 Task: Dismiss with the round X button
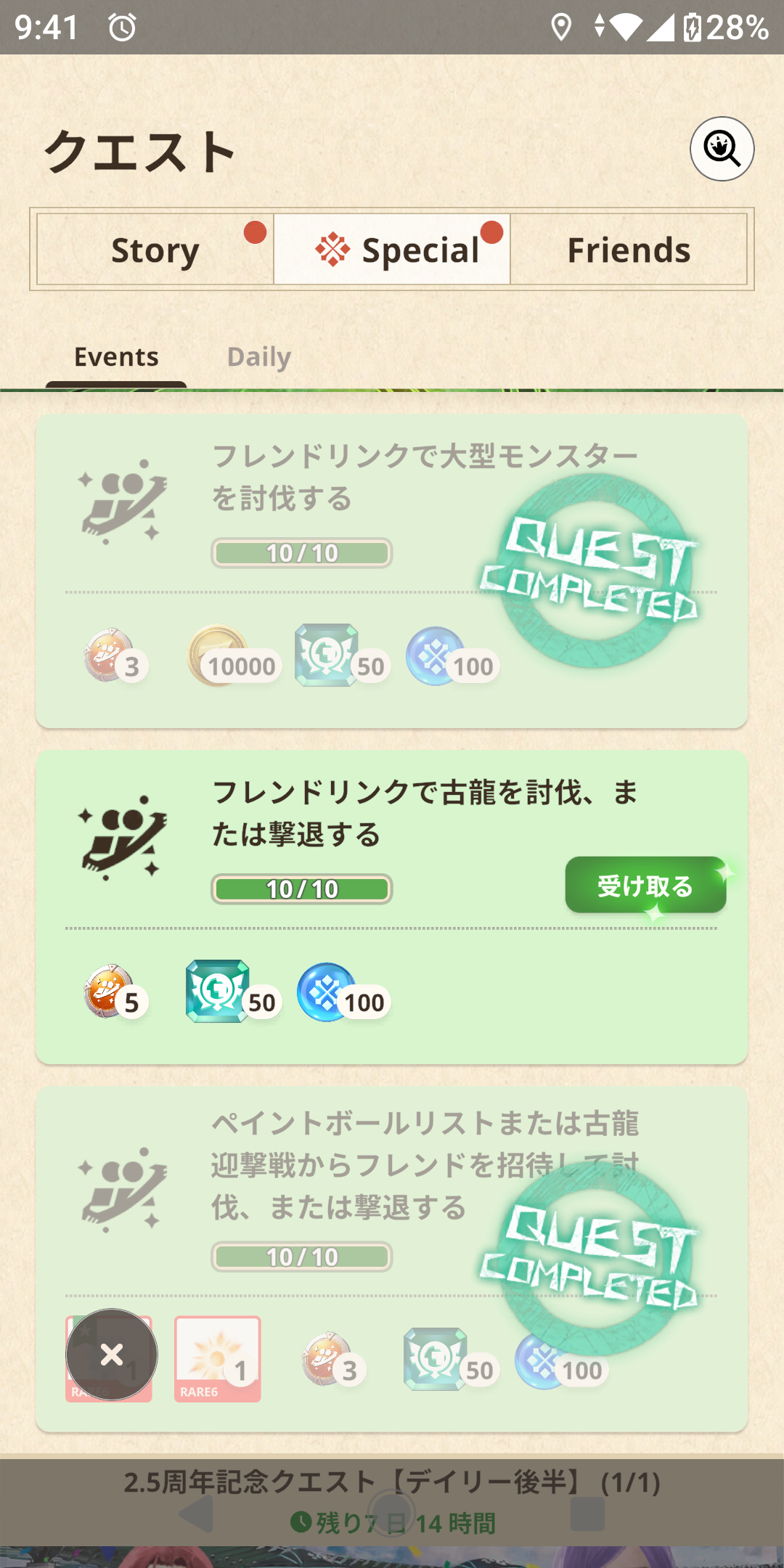pos(112,1355)
